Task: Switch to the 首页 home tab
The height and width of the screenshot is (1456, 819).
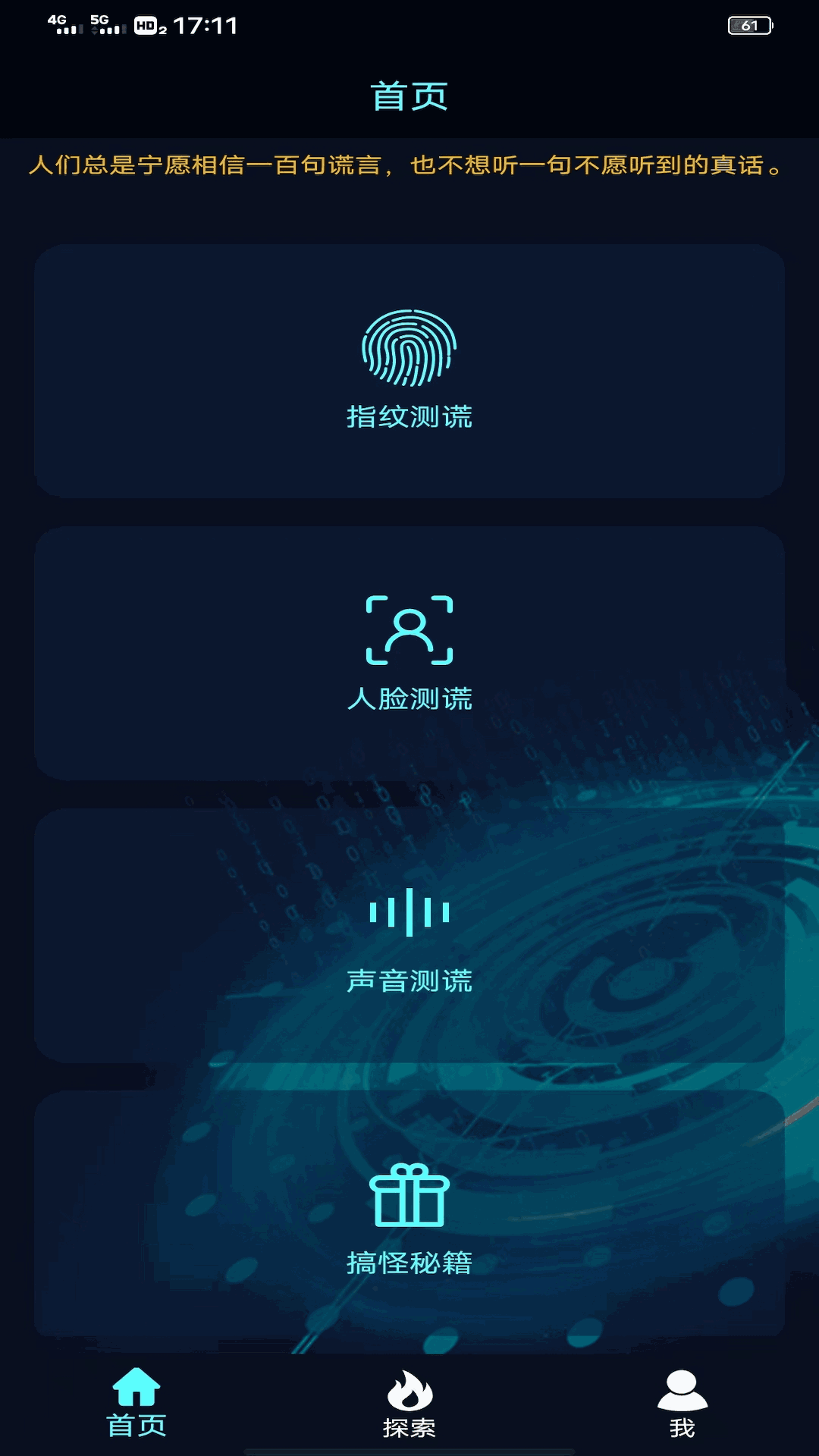Action: point(136,1403)
